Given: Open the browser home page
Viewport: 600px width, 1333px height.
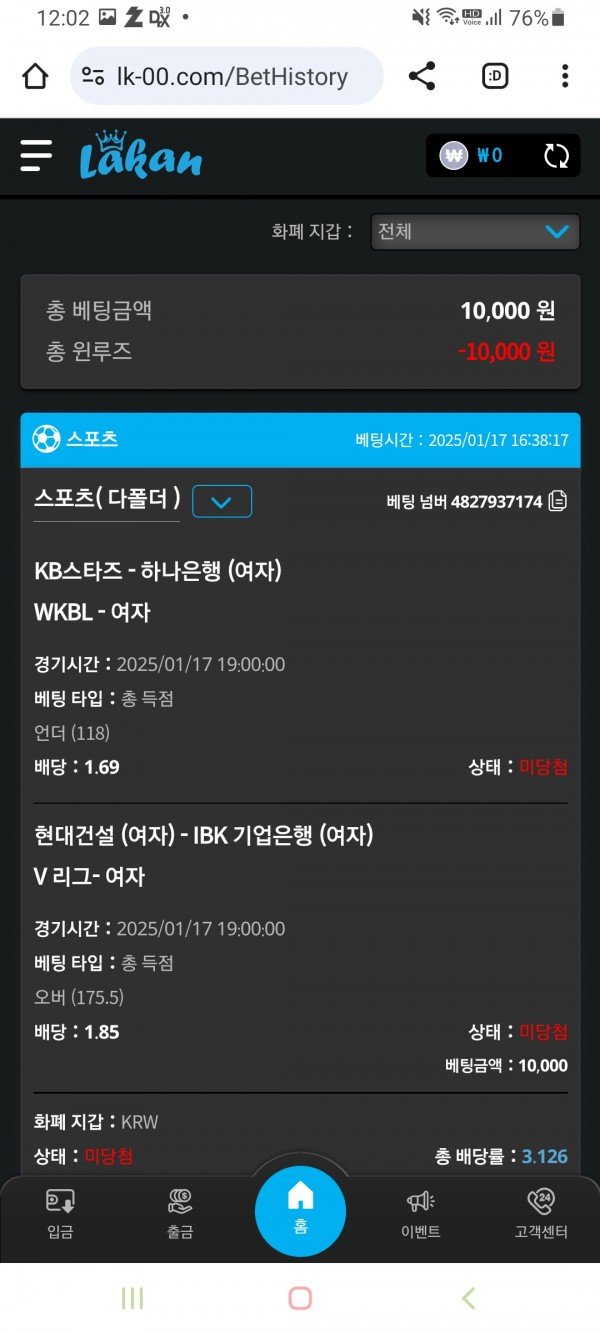Looking at the screenshot, I should click(35, 76).
